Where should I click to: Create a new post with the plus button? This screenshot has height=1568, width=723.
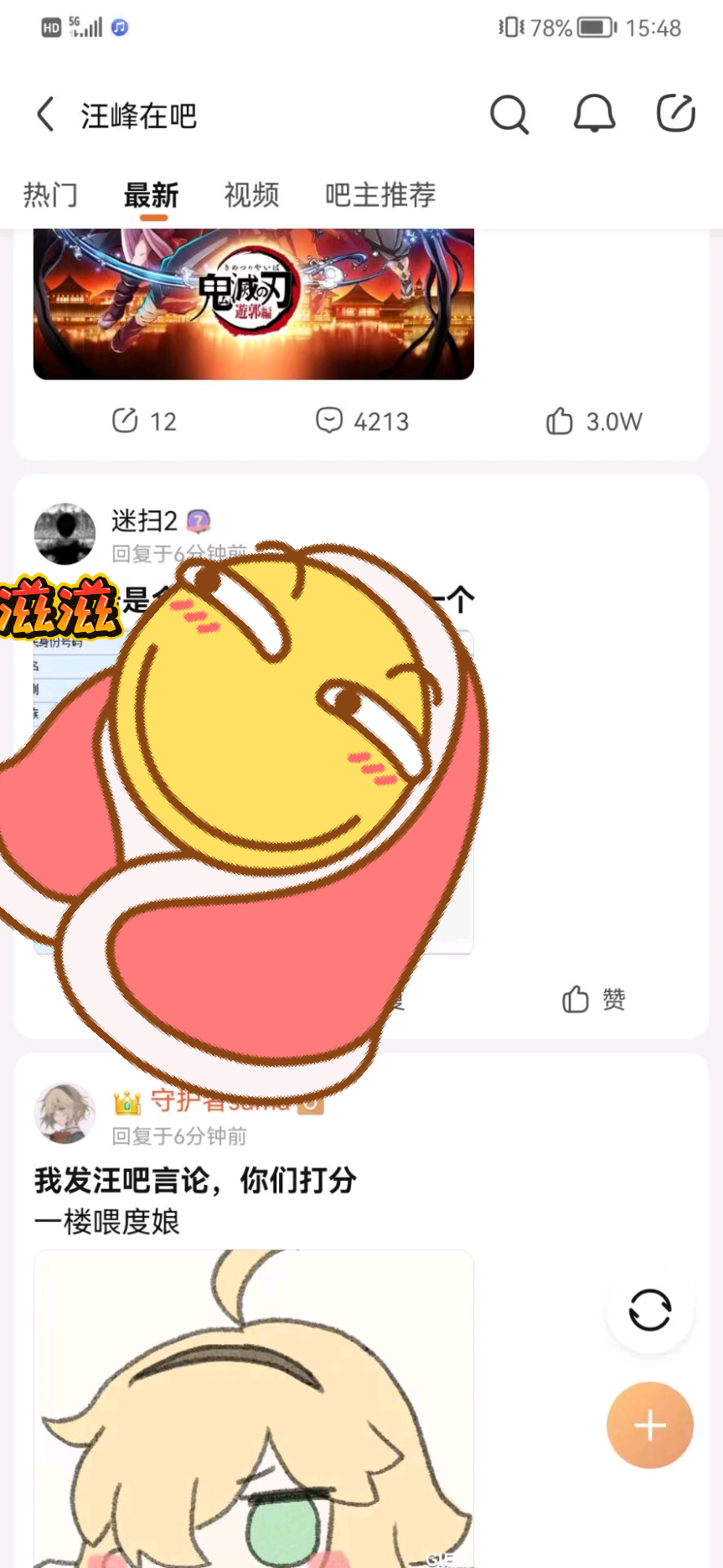650,1425
